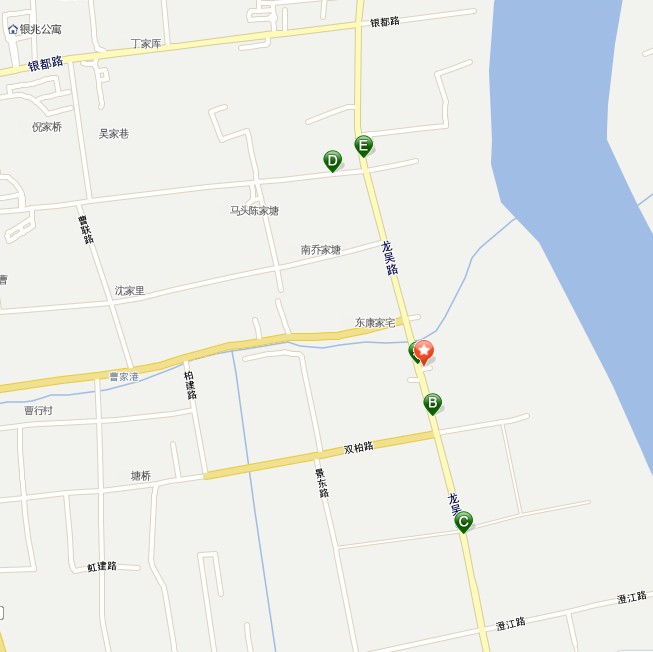
Task: Open the green marker D
Action: [332, 159]
